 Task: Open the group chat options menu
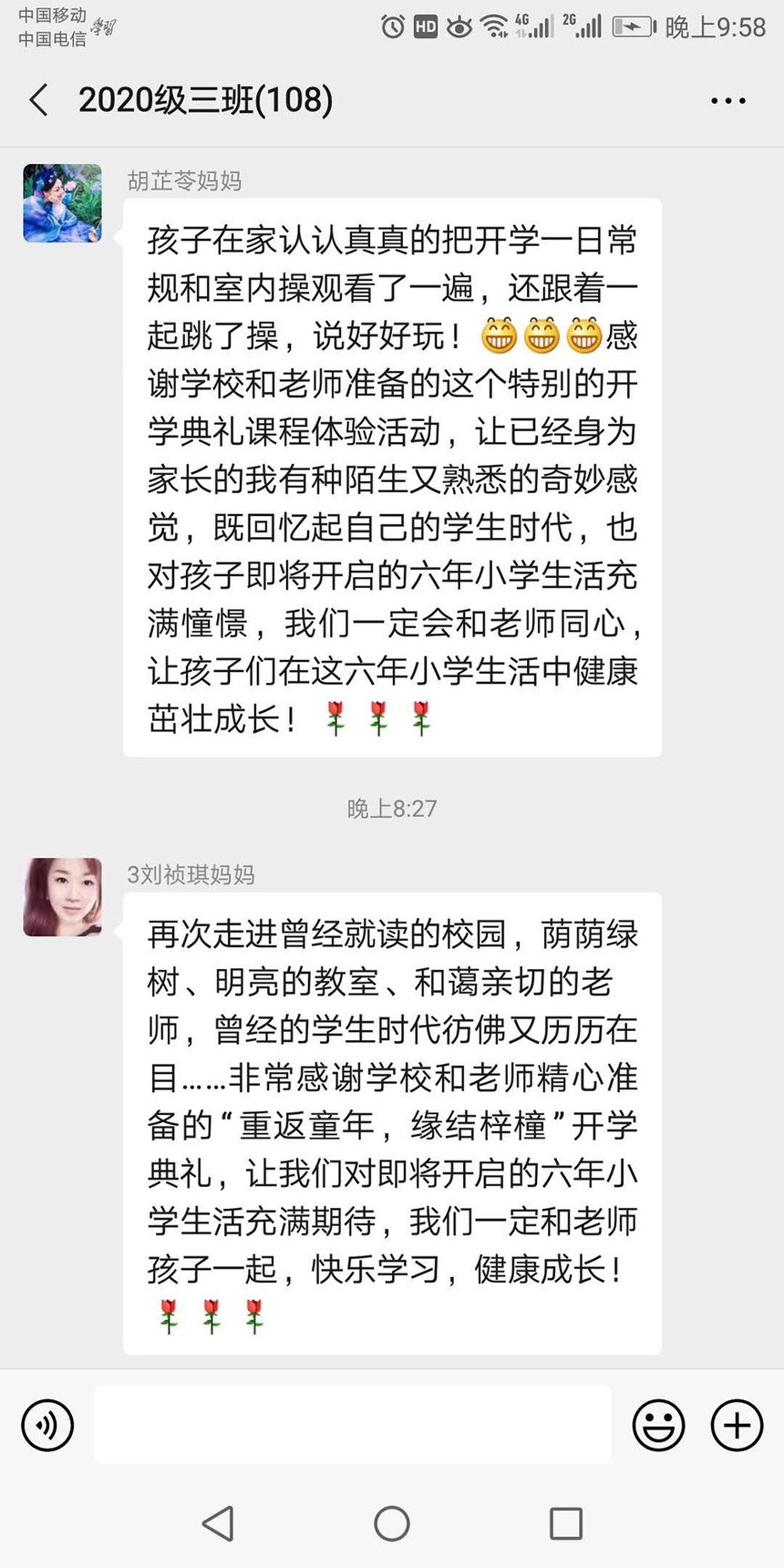(727, 101)
